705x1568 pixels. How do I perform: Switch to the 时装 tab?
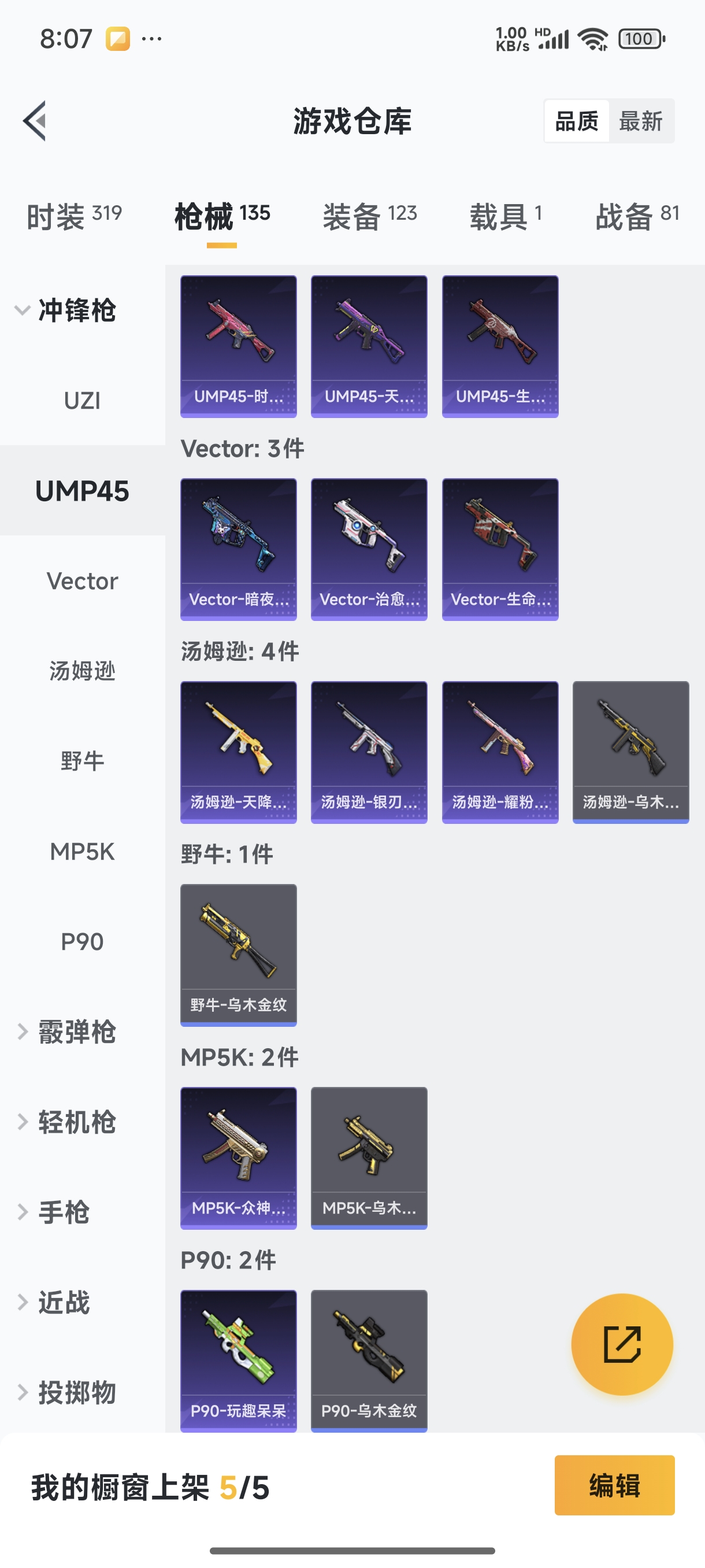click(73, 216)
